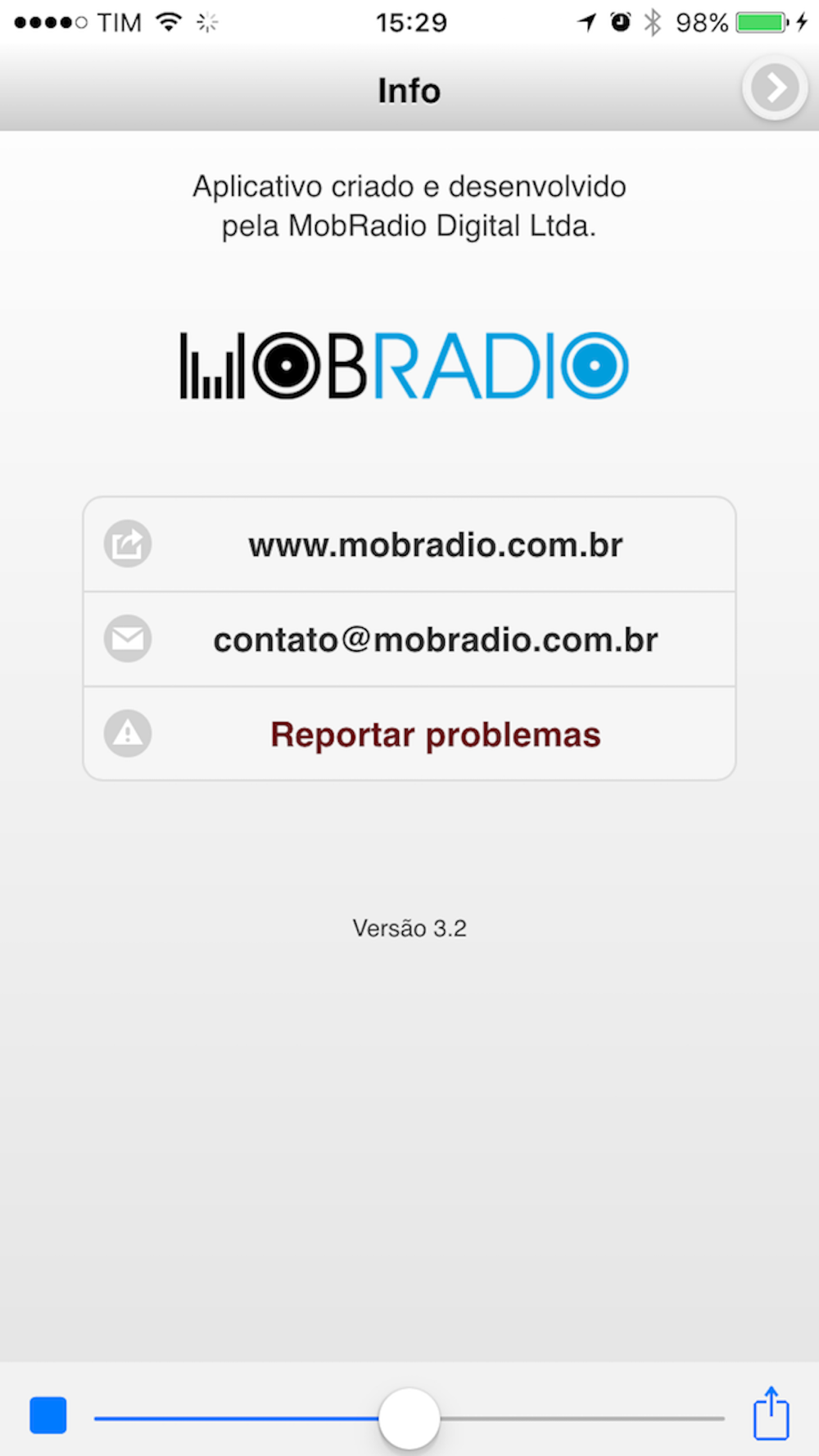Image resolution: width=819 pixels, height=1456 pixels.
Task: Select Reportar problemas
Action: (x=409, y=734)
